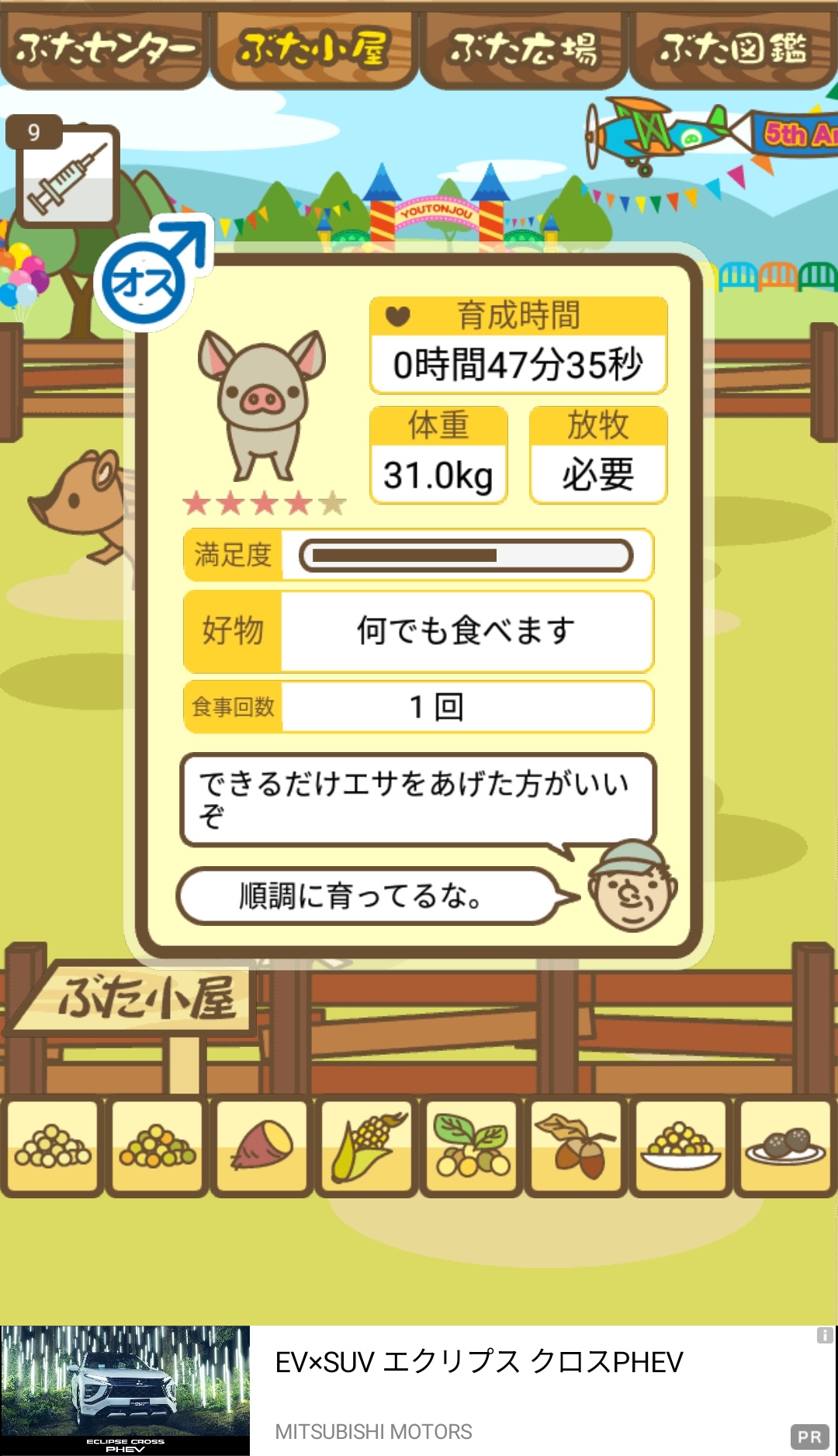Use the syringe vaccine item
This screenshot has width=838, height=1456.
(x=67, y=176)
